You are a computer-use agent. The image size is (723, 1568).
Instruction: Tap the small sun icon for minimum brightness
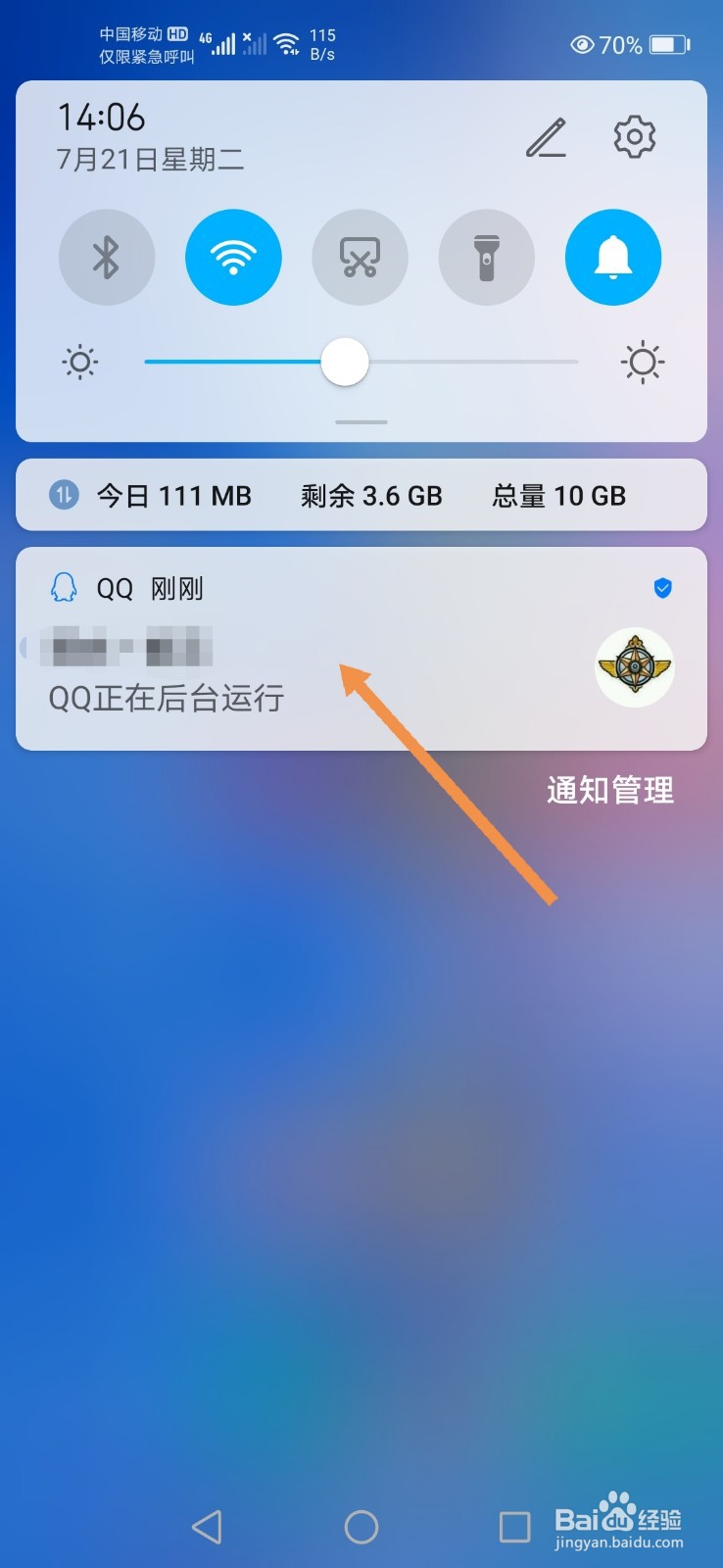[79, 362]
